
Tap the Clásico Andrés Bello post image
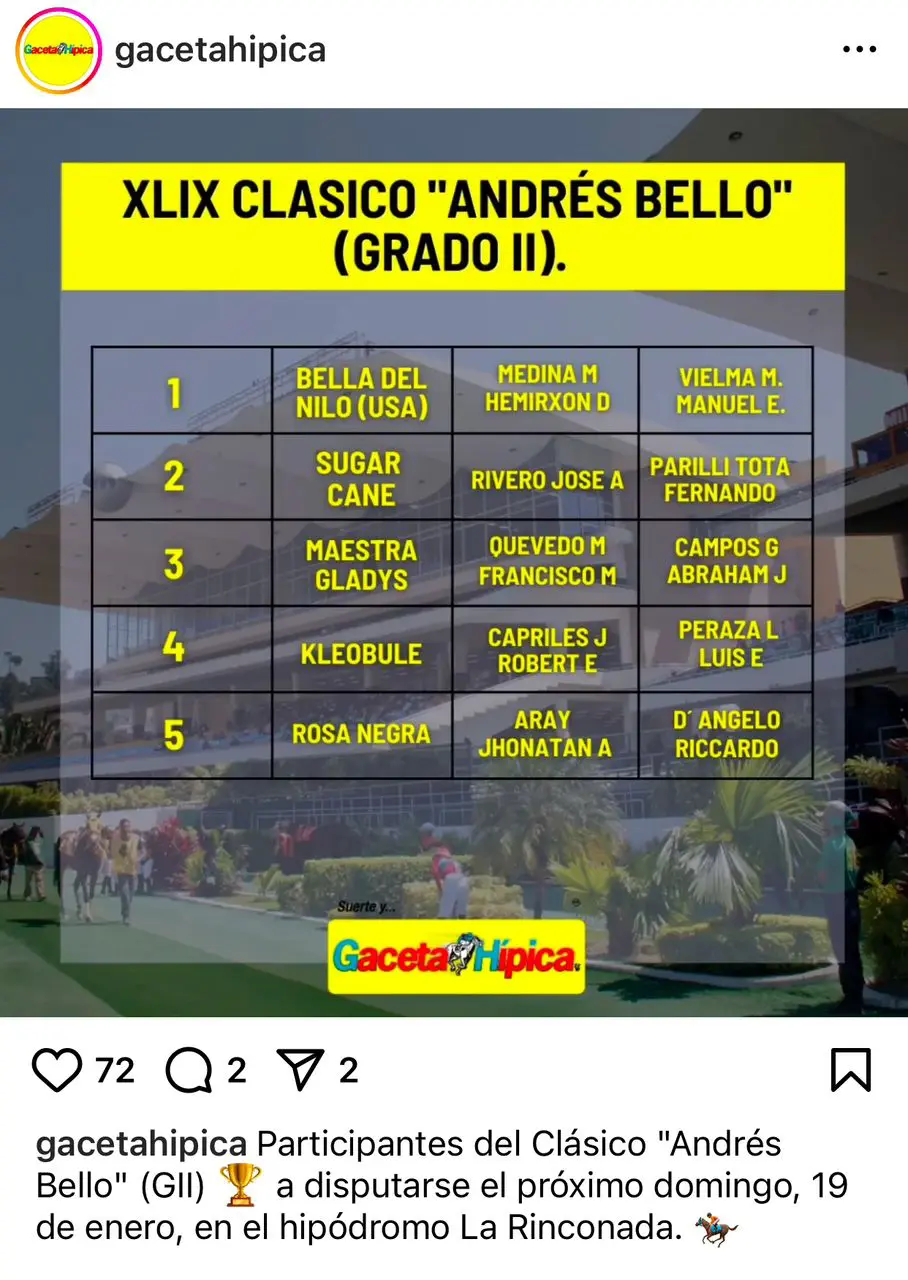click(x=454, y=562)
